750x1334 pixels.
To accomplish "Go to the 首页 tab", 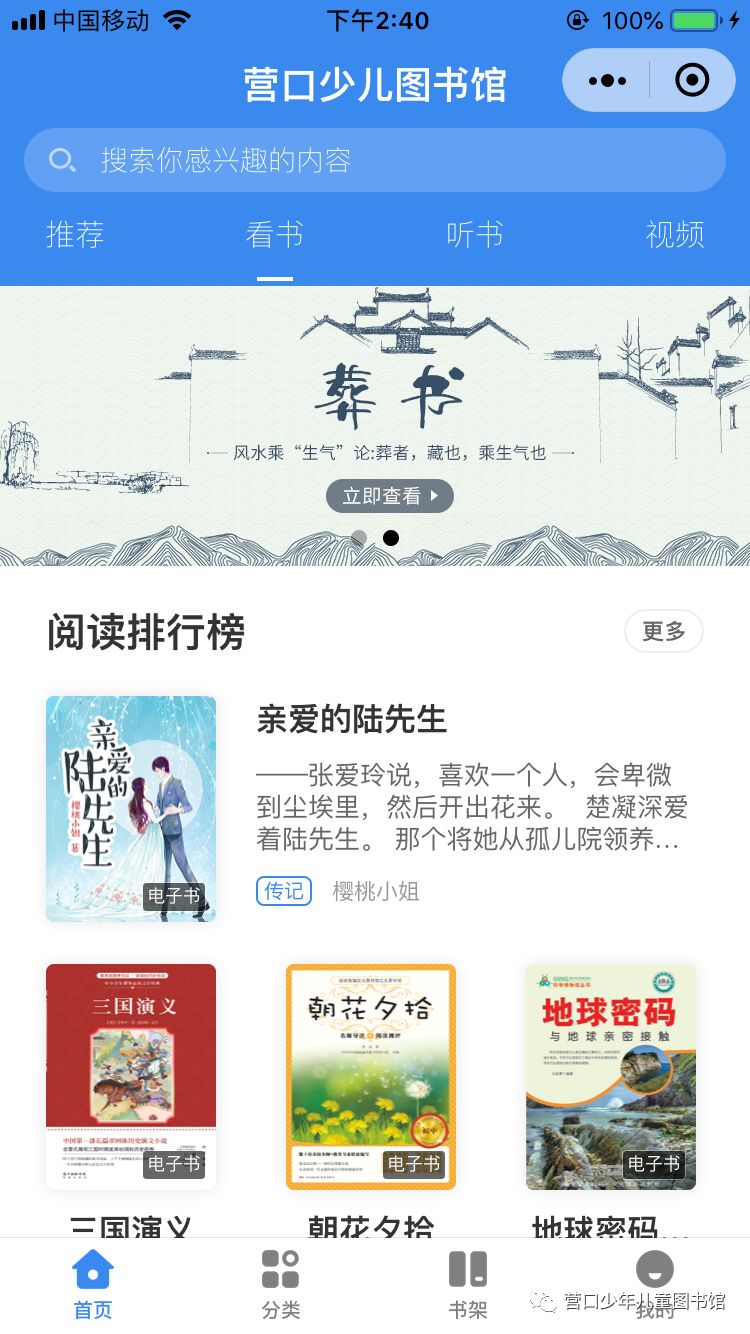I will click(x=93, y=1284).
